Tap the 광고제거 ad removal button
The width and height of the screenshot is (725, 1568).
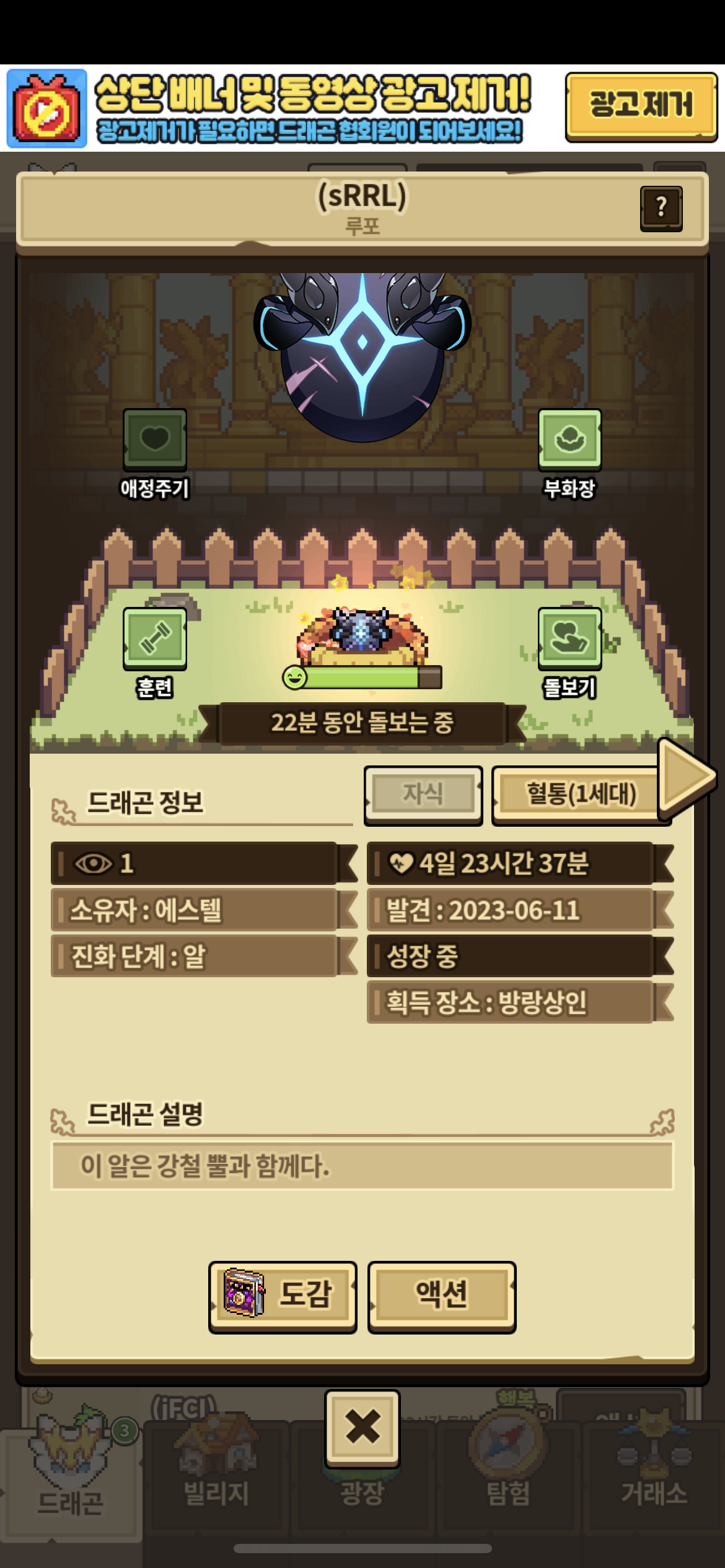pyautogui.click(x=641, y=106)
